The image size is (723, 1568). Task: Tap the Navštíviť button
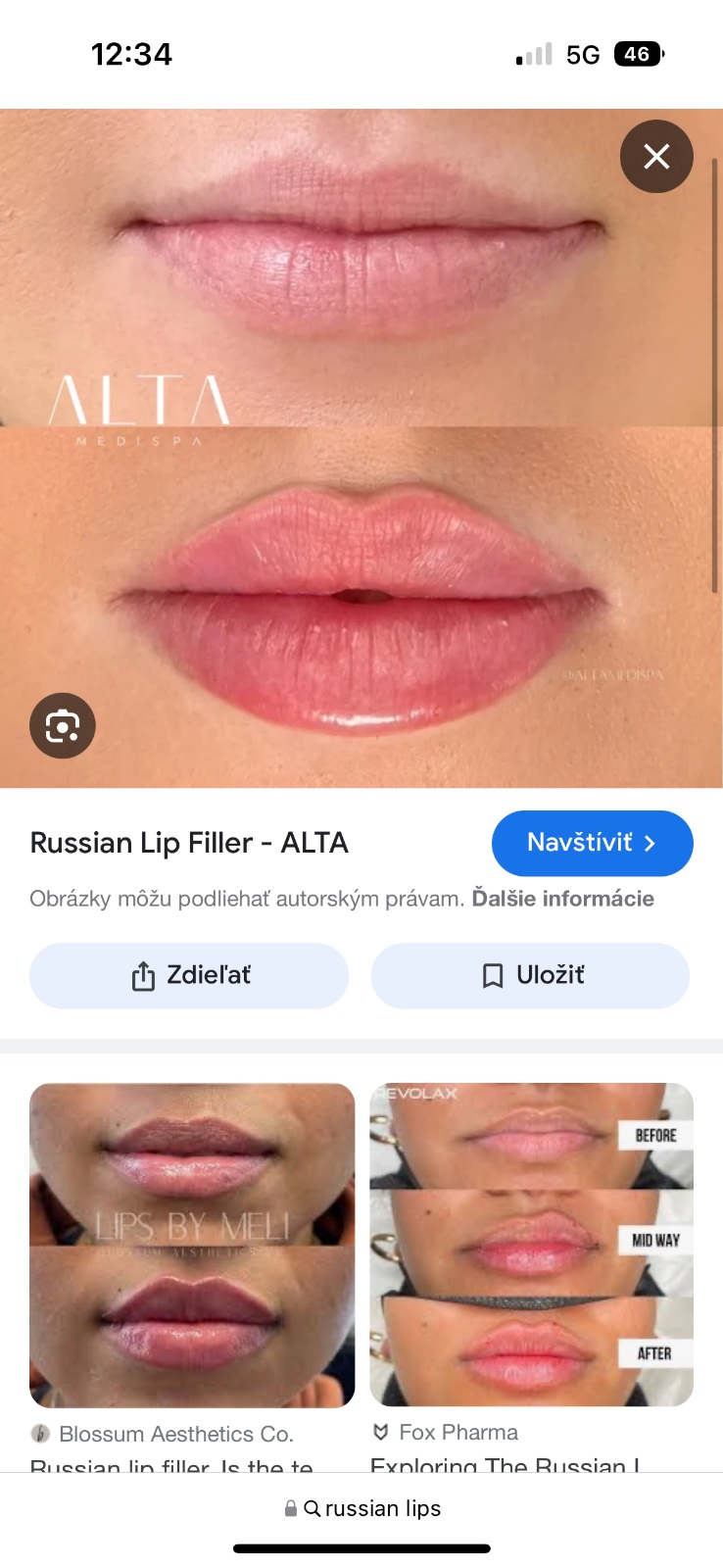[x=592, y=843]
